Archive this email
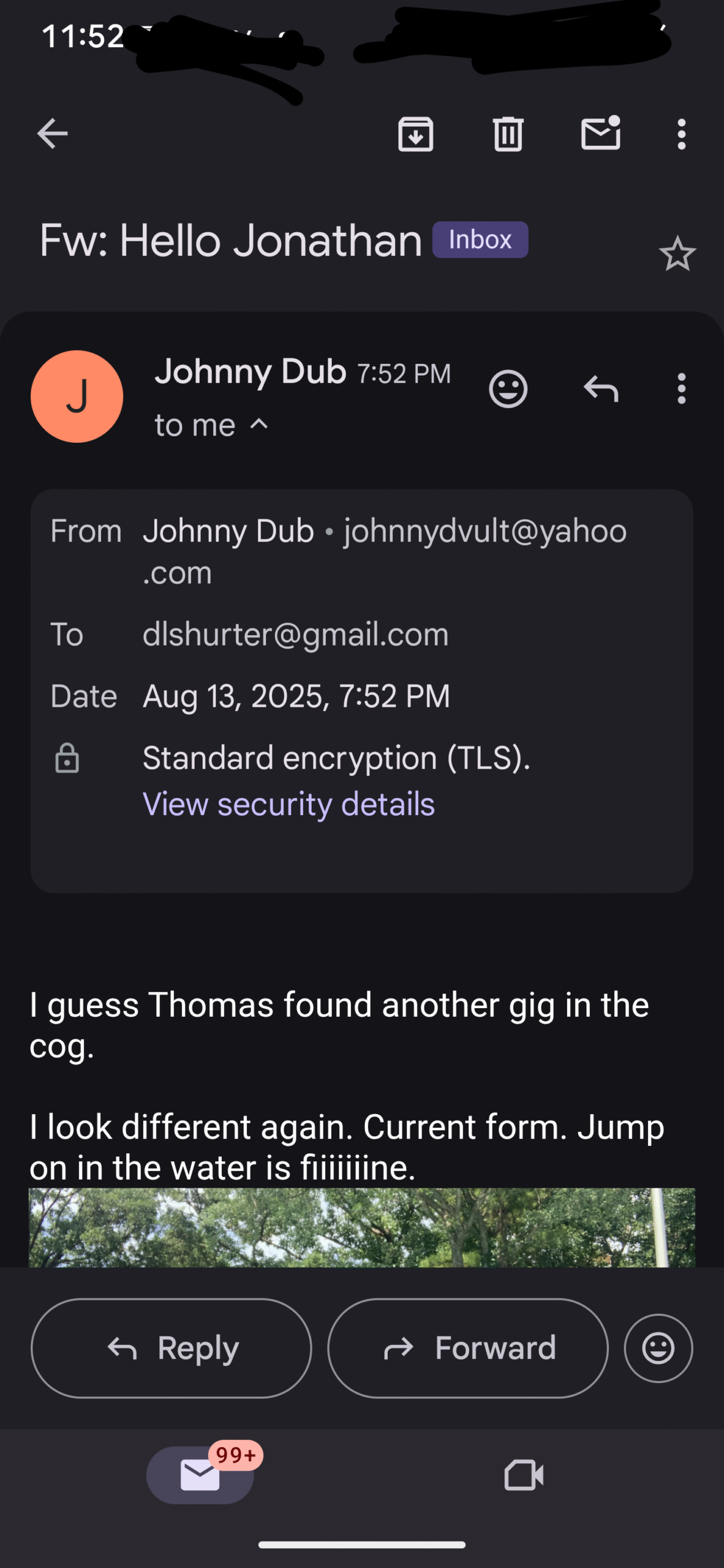This screenshot has height=1568, width=724. (416, 134)
